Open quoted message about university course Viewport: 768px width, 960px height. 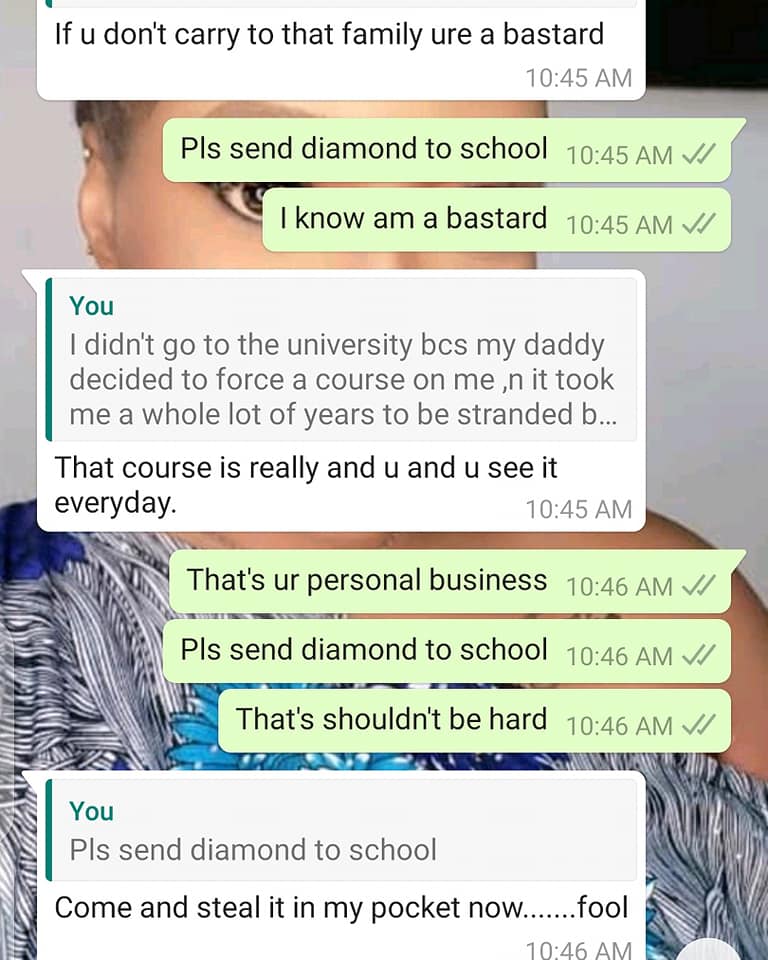coord(340,360)
